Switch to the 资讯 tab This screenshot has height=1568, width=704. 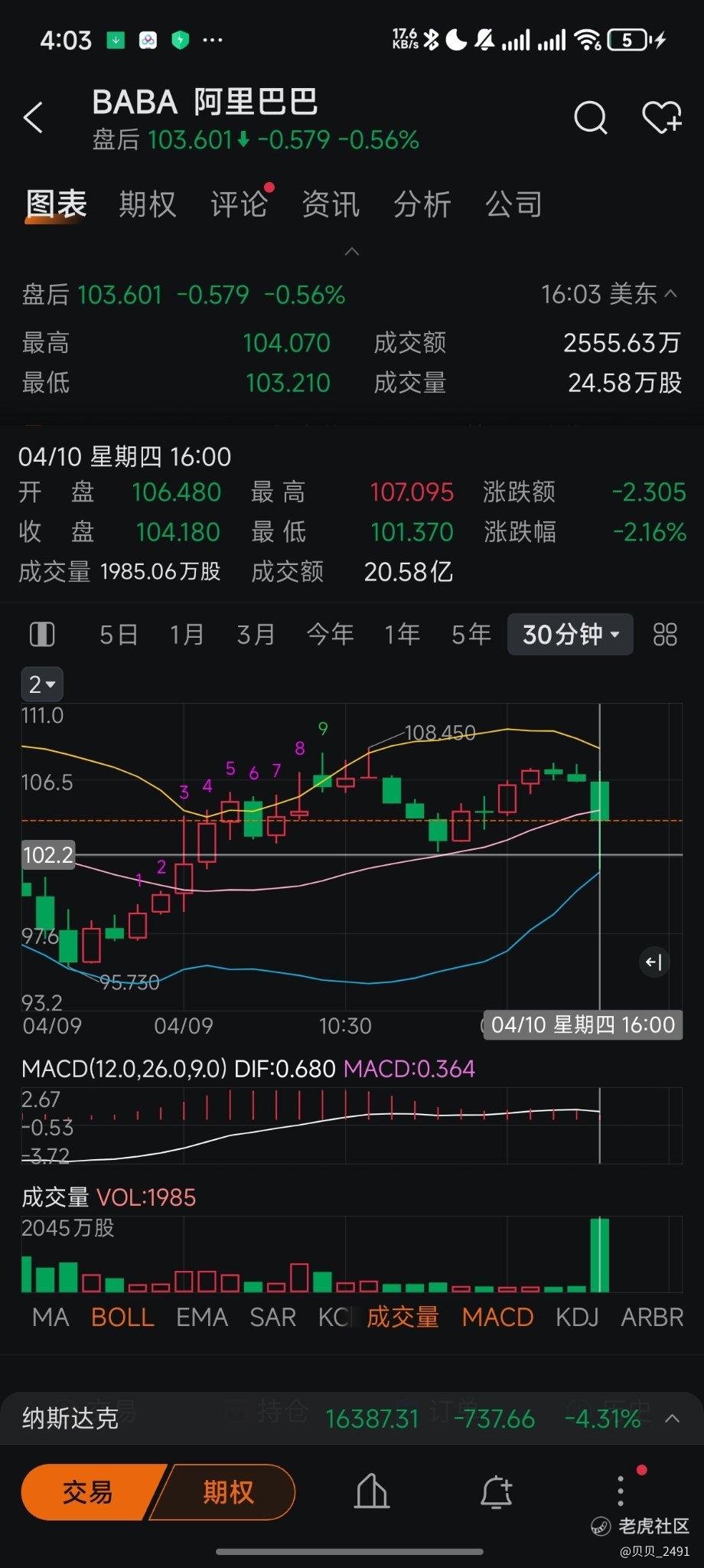331,204
